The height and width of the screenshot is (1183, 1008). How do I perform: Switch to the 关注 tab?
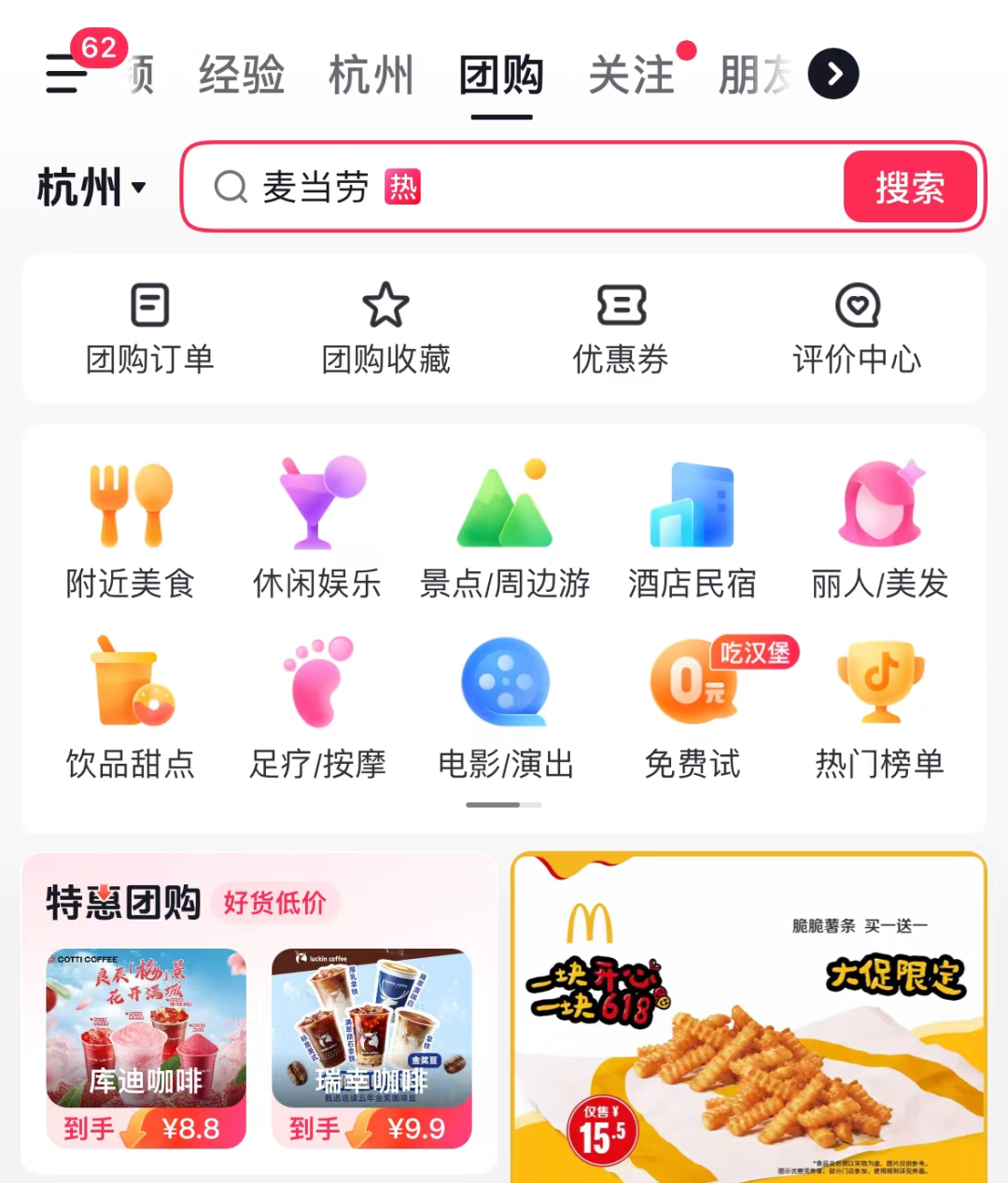(x=631, y=75)
